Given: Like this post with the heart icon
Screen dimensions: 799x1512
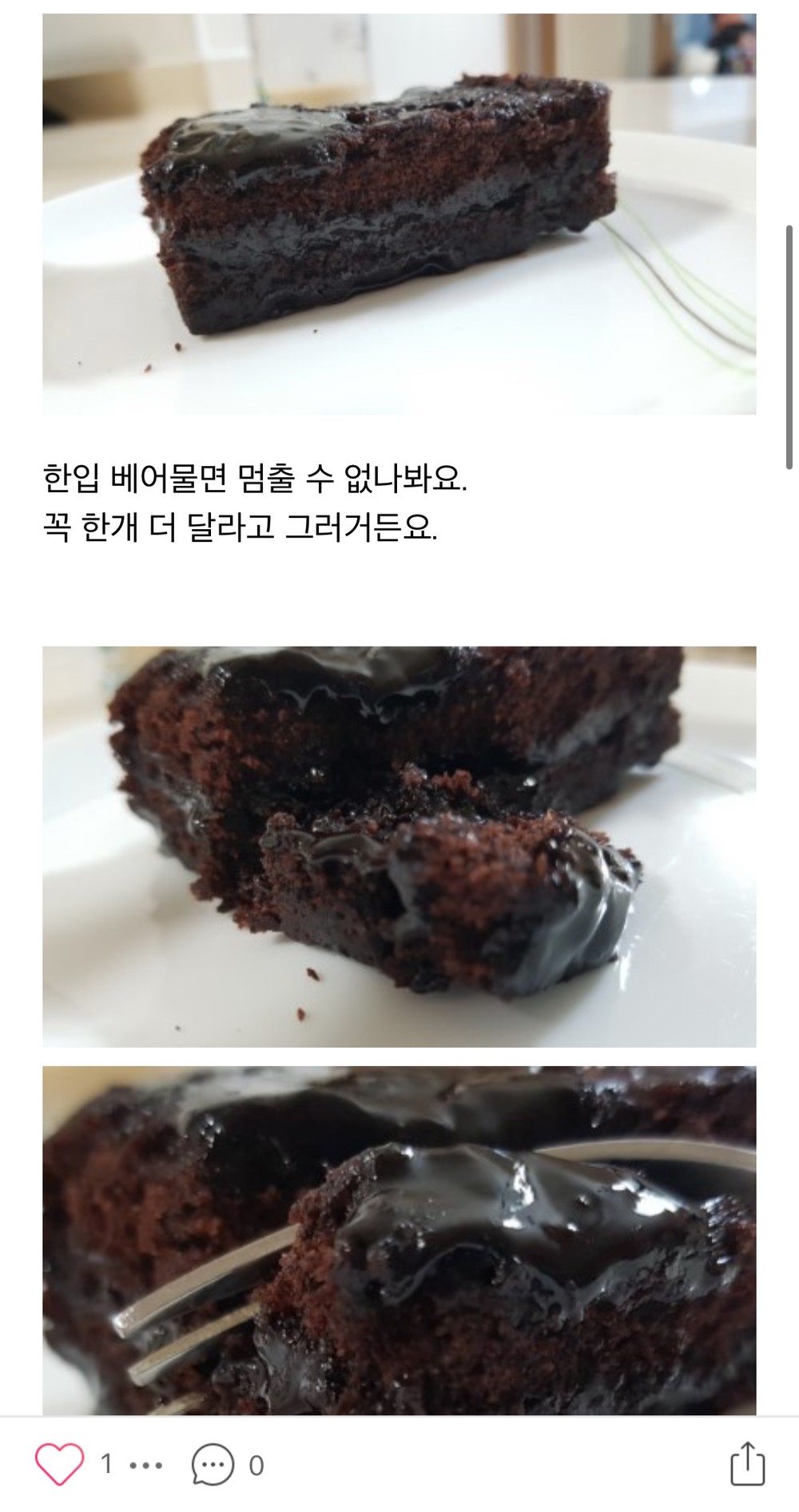Looking at the screenshot, I should tap(60, 1464).
